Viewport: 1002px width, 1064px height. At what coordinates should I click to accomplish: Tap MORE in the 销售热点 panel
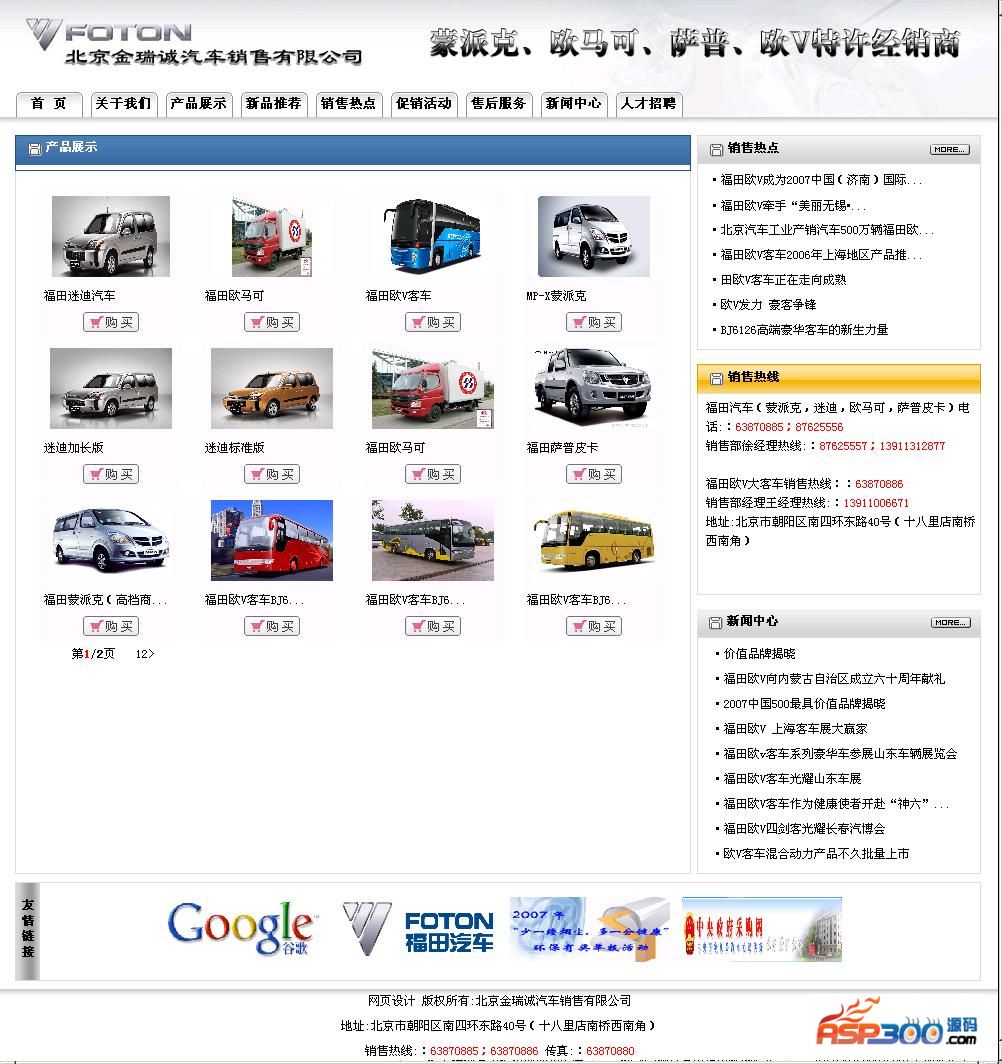(x=949, y=149)
